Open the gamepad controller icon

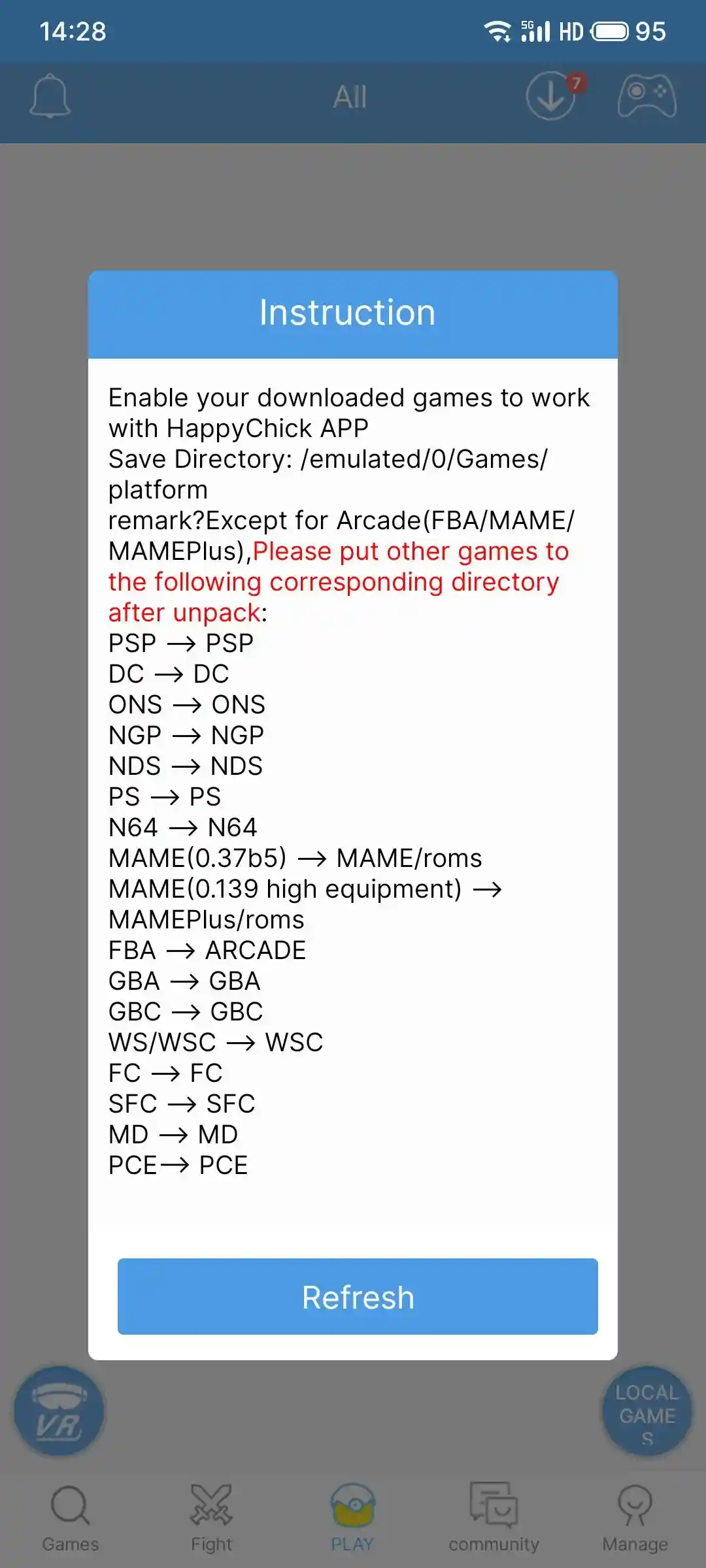(x=647, y=97)
